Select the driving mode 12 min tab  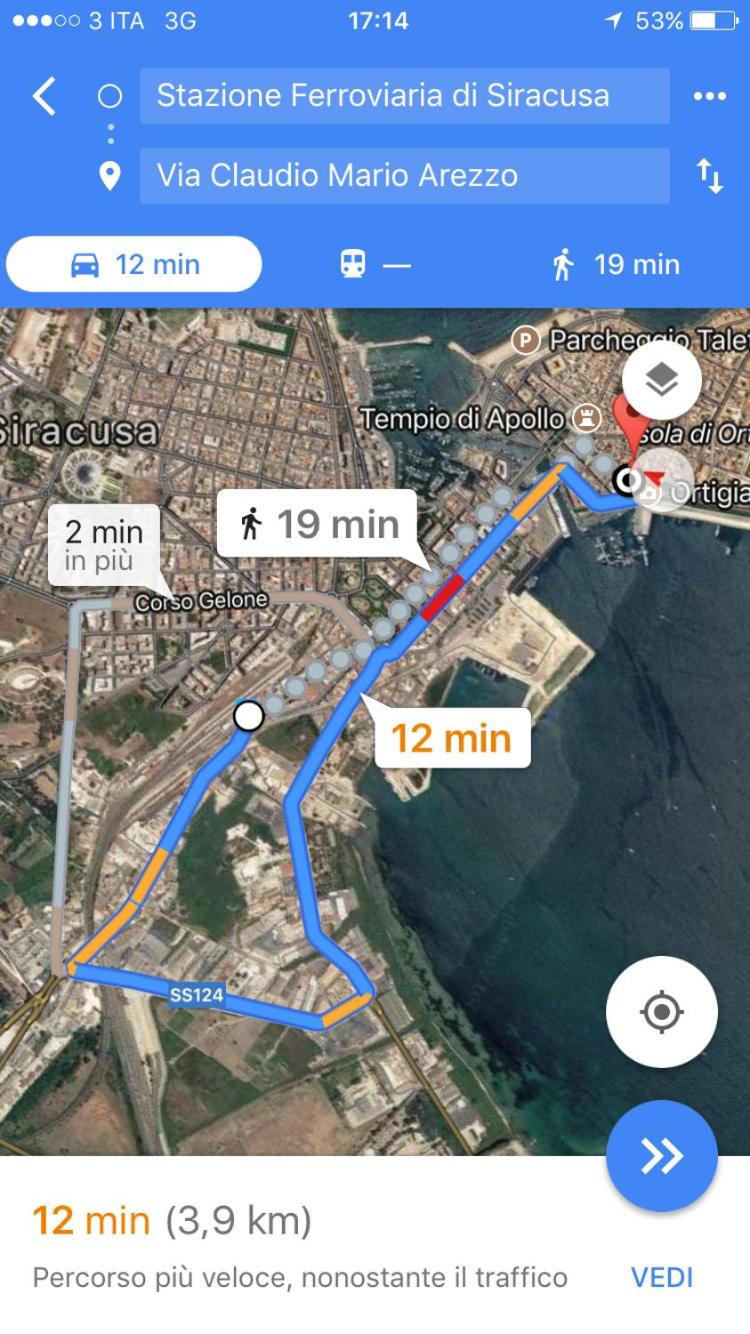click(x=134, y=265)
